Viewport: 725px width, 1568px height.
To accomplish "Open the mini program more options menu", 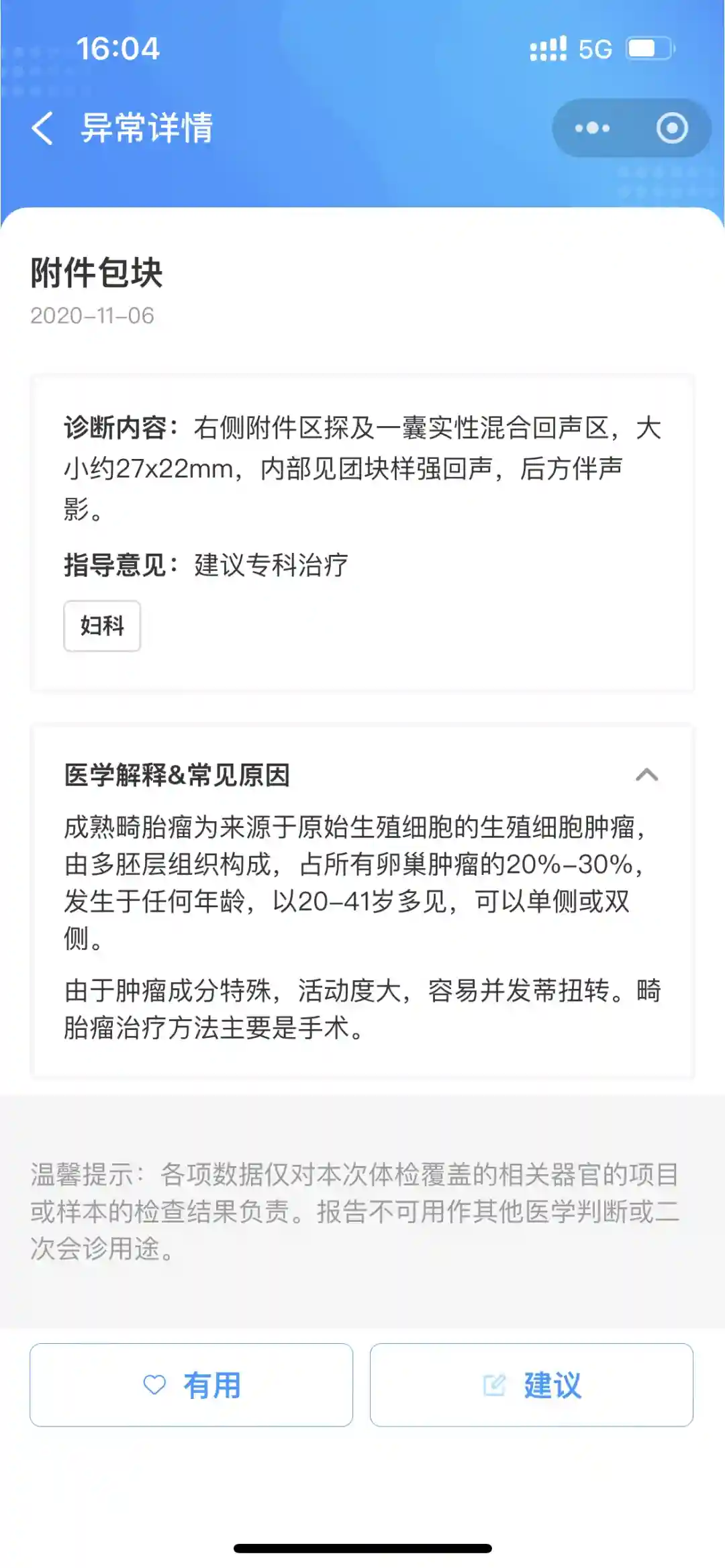I will pos(592,128).
